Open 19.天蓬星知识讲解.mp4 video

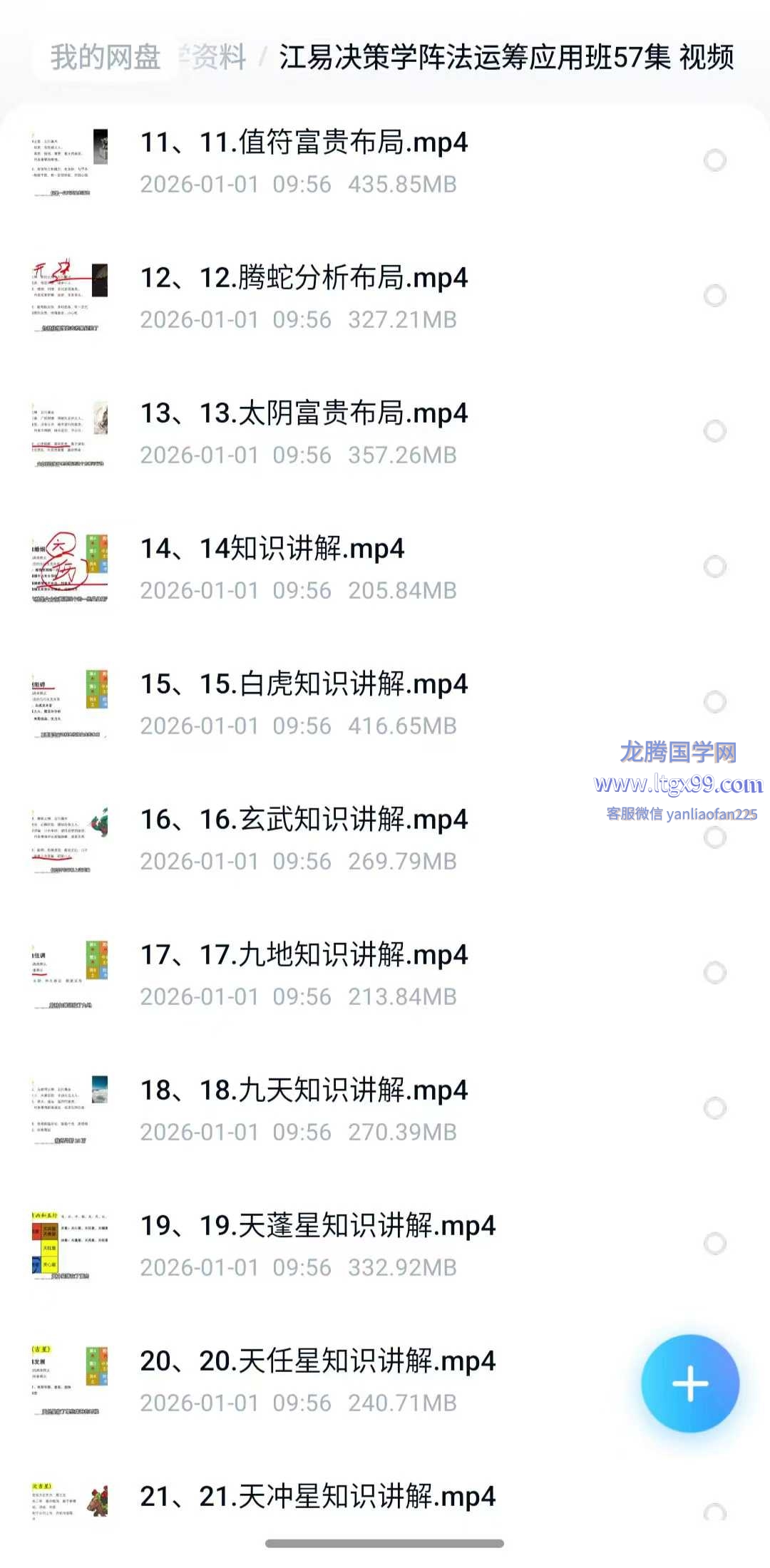click(317, 1226)
